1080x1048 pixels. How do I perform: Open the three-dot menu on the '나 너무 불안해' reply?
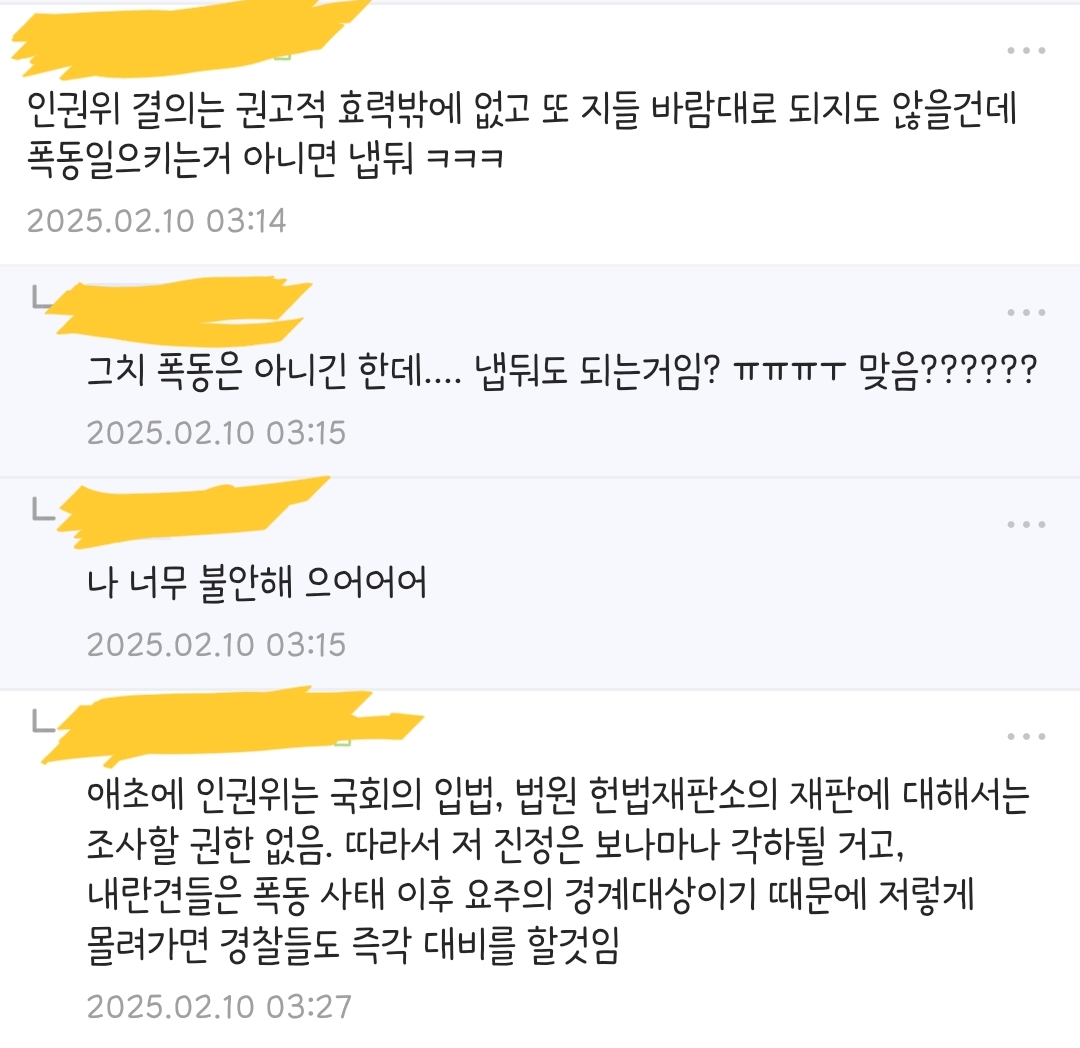(x=1025, y=525)
